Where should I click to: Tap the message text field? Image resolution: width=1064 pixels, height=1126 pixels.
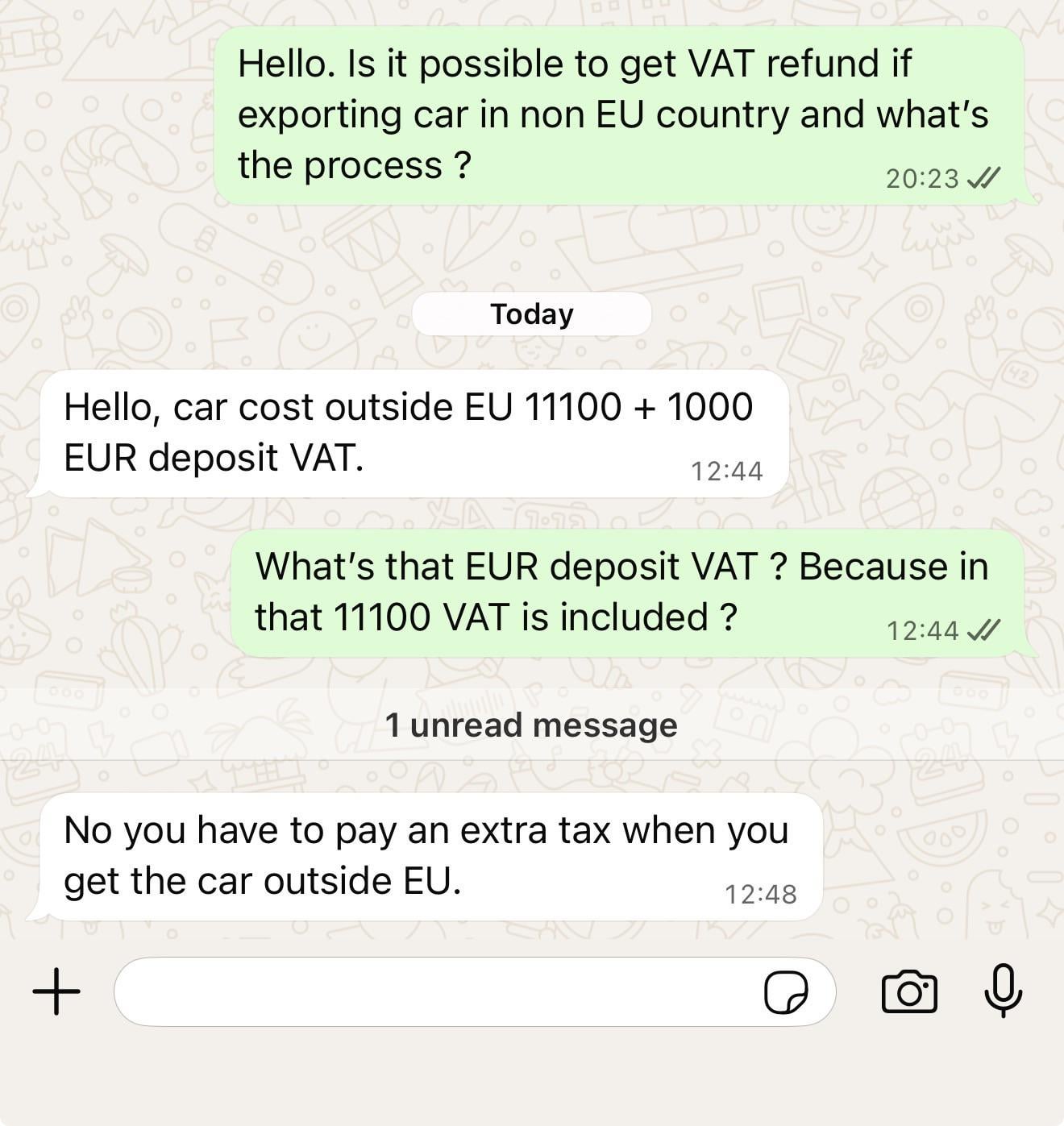pyautogui.click(x=435, y=992)
